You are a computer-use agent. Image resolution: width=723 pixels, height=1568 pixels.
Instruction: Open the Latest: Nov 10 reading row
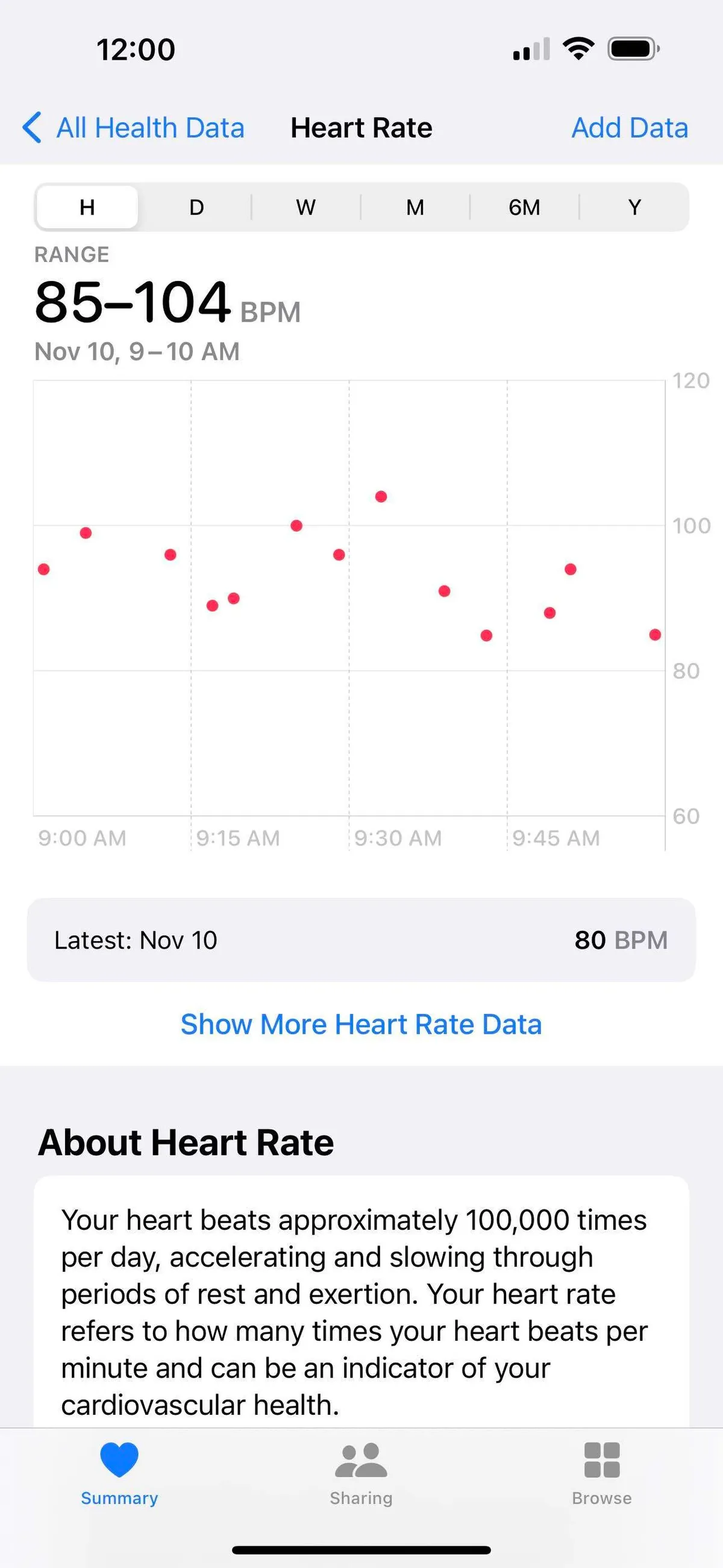click(x=361, y=940)
